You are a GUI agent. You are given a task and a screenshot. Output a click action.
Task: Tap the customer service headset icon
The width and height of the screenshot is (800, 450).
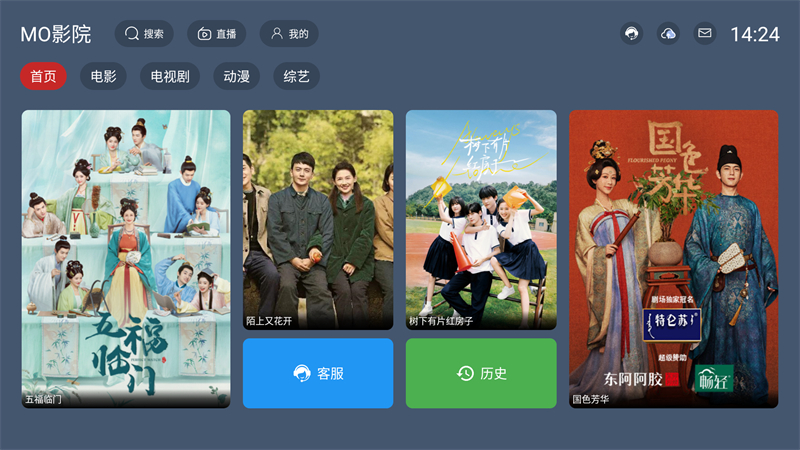(631, 34)
